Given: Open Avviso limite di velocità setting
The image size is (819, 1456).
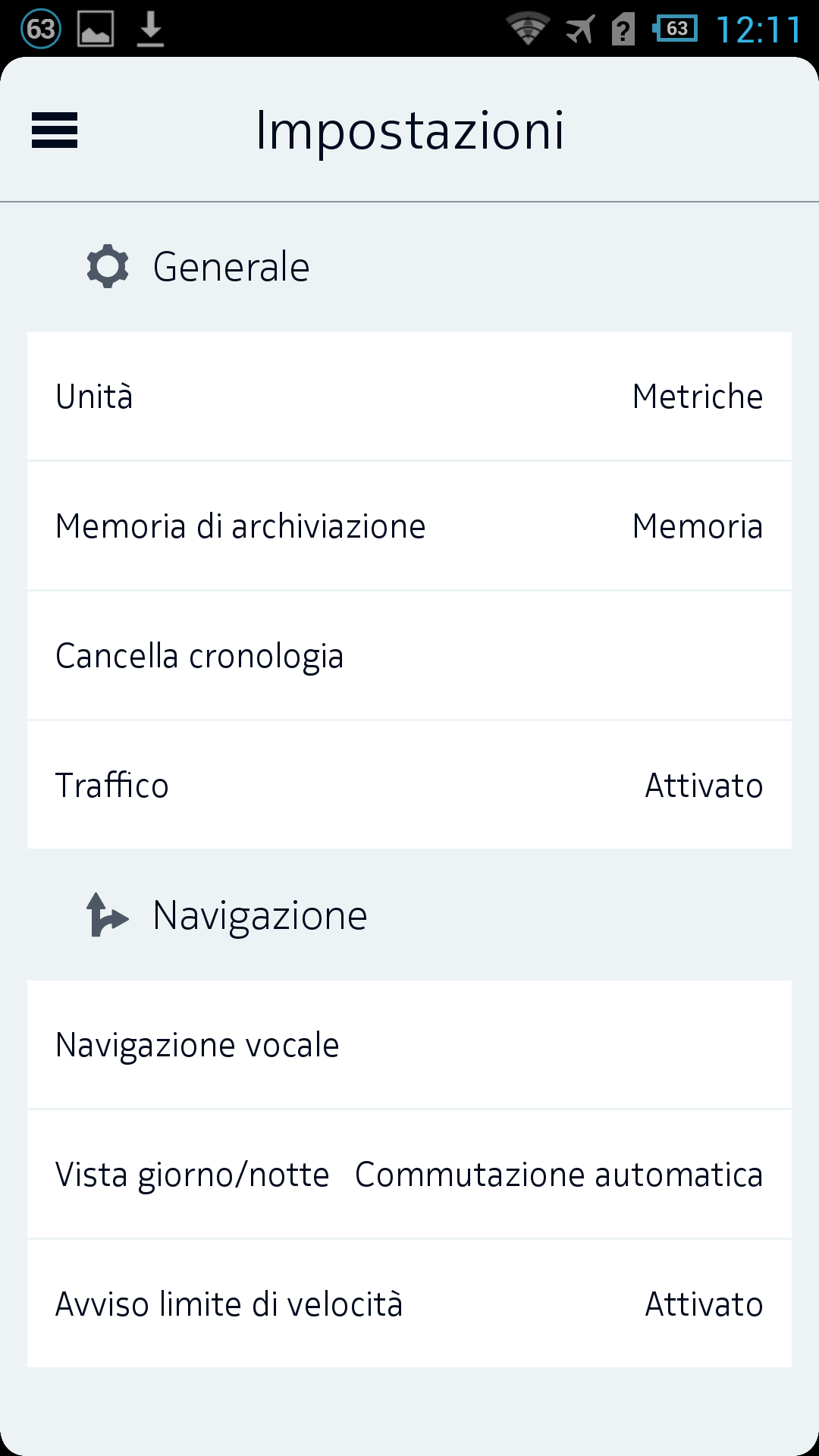Looking at the screenshot, I should tap(409, 1304).
